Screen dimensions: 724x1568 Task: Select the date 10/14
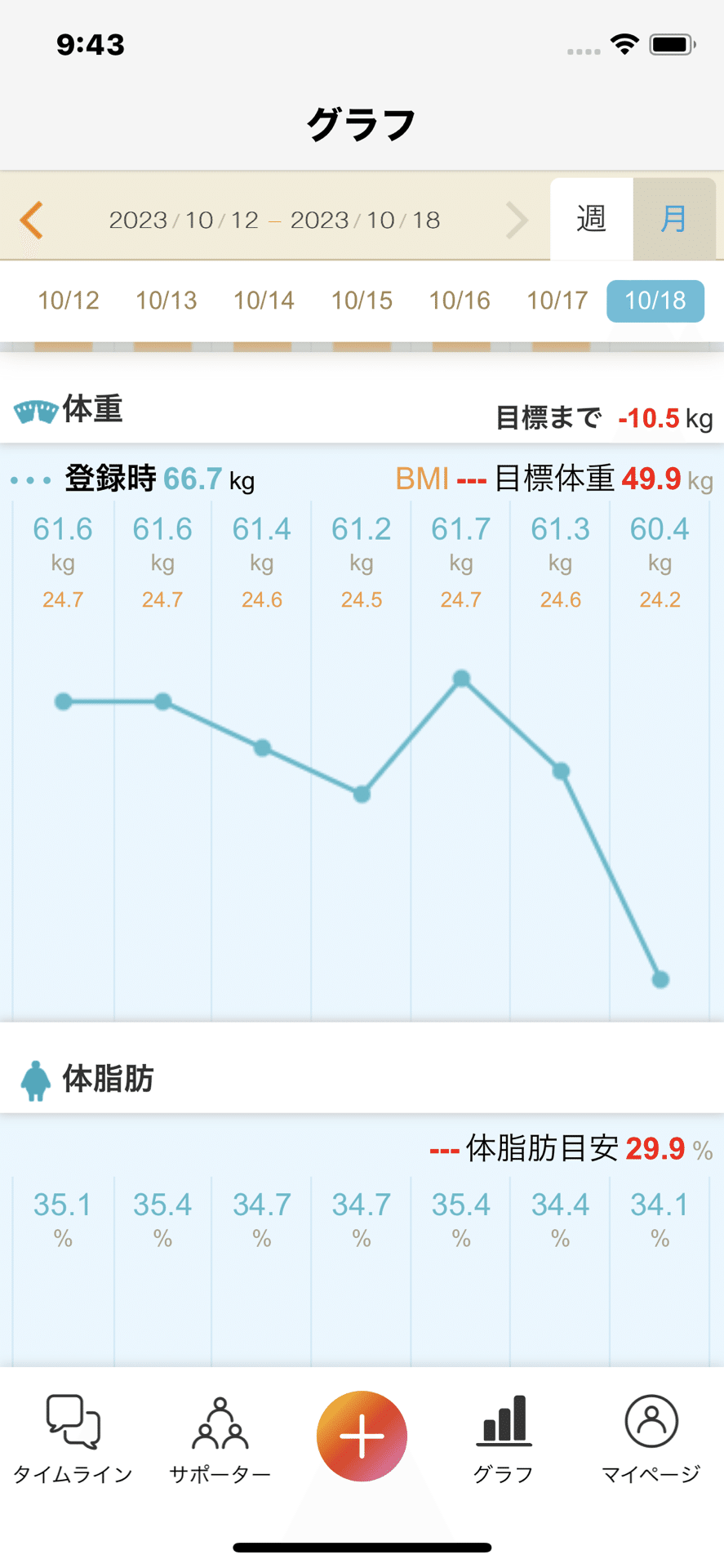pos(264,301)
